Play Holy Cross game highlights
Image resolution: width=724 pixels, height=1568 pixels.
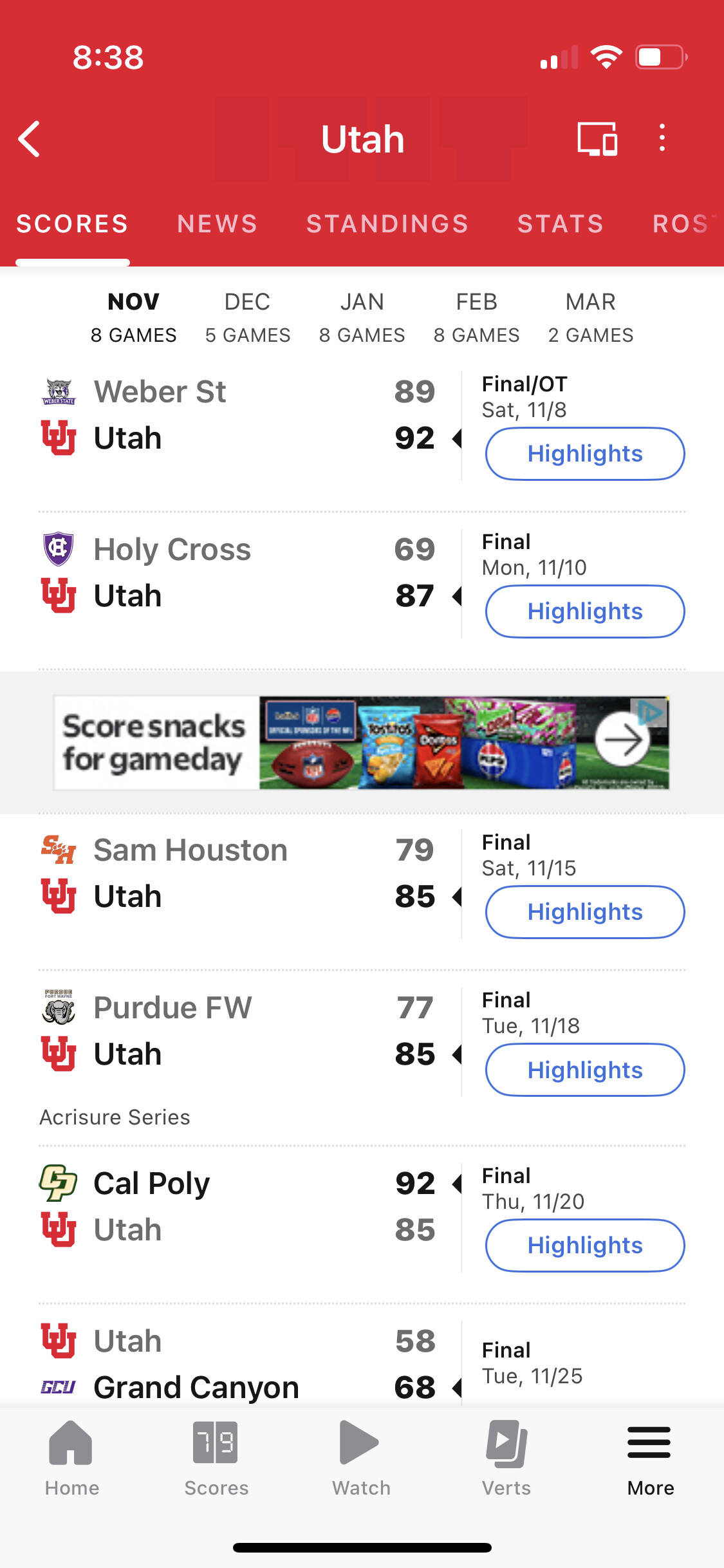[584, 611]
